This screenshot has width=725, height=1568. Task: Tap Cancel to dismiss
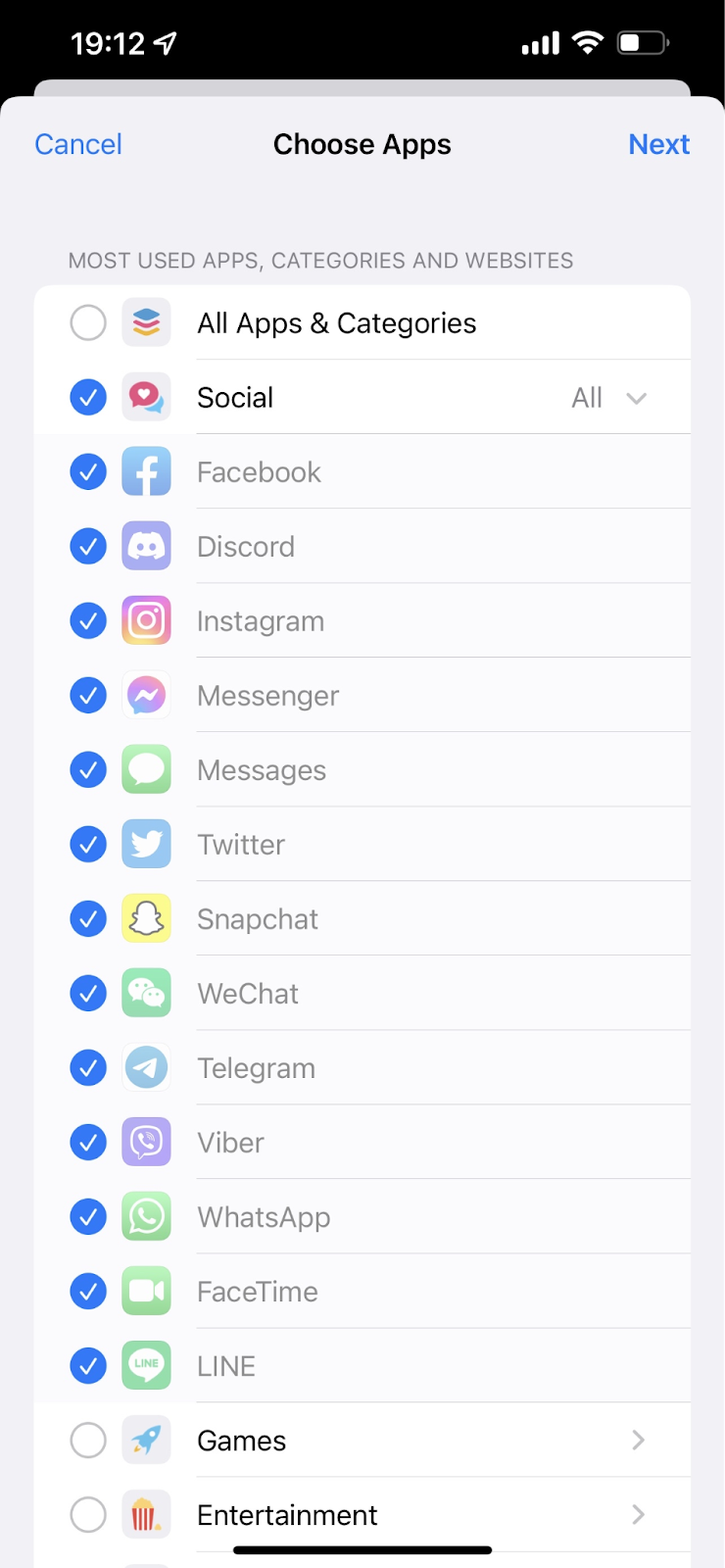77,144
